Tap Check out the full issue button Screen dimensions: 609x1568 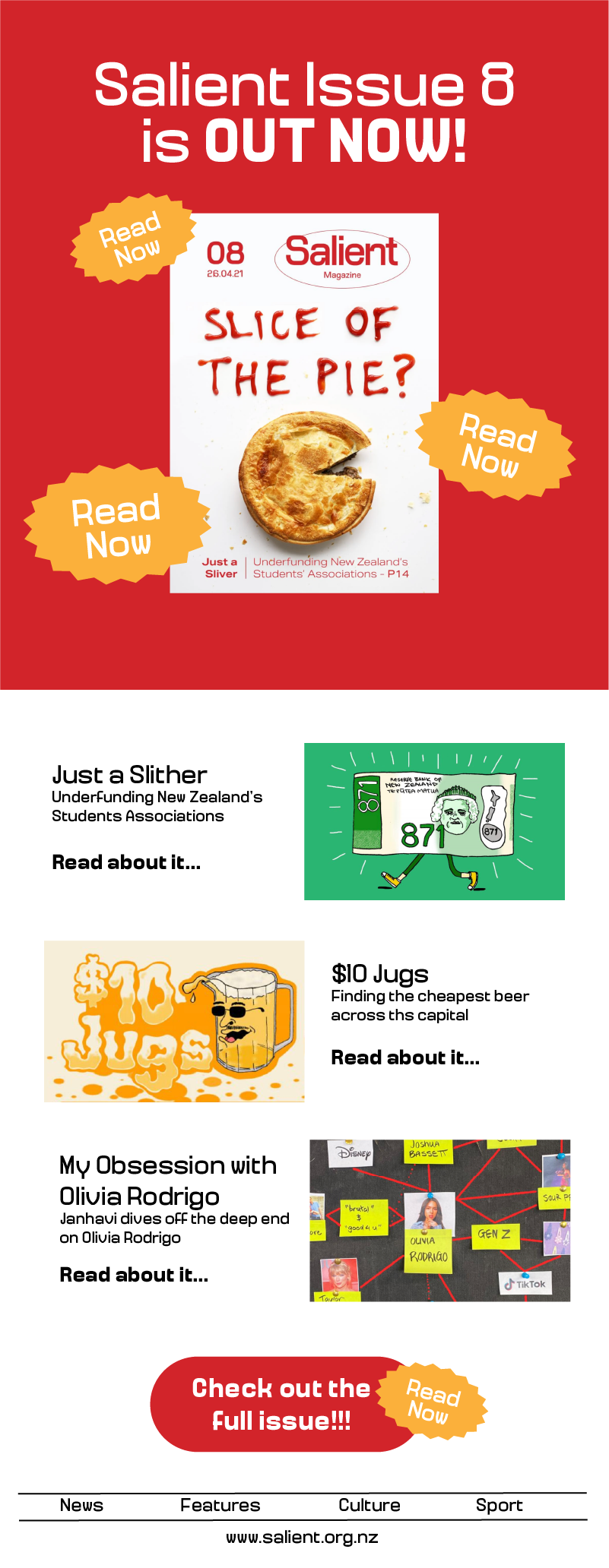pyautogui.click(x=281, y=1404)
